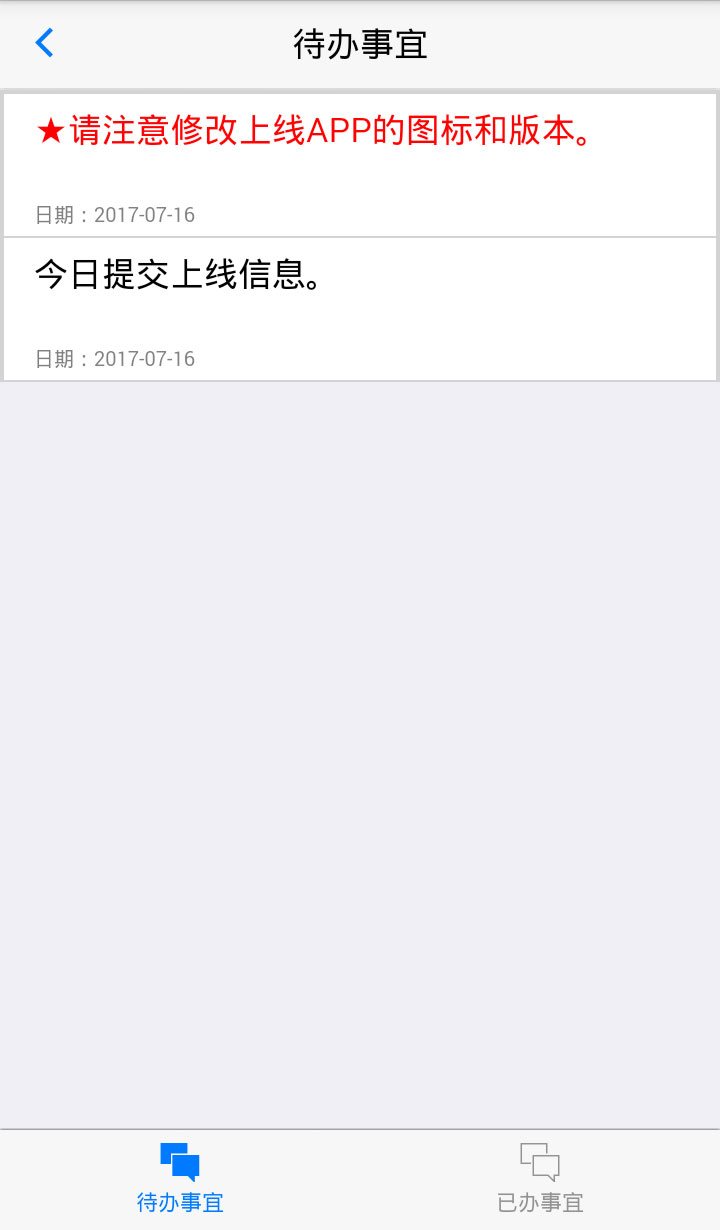The image size is (720, 1230).
Task: Stay on the 待办事宜 tab
Action: 179,1178
